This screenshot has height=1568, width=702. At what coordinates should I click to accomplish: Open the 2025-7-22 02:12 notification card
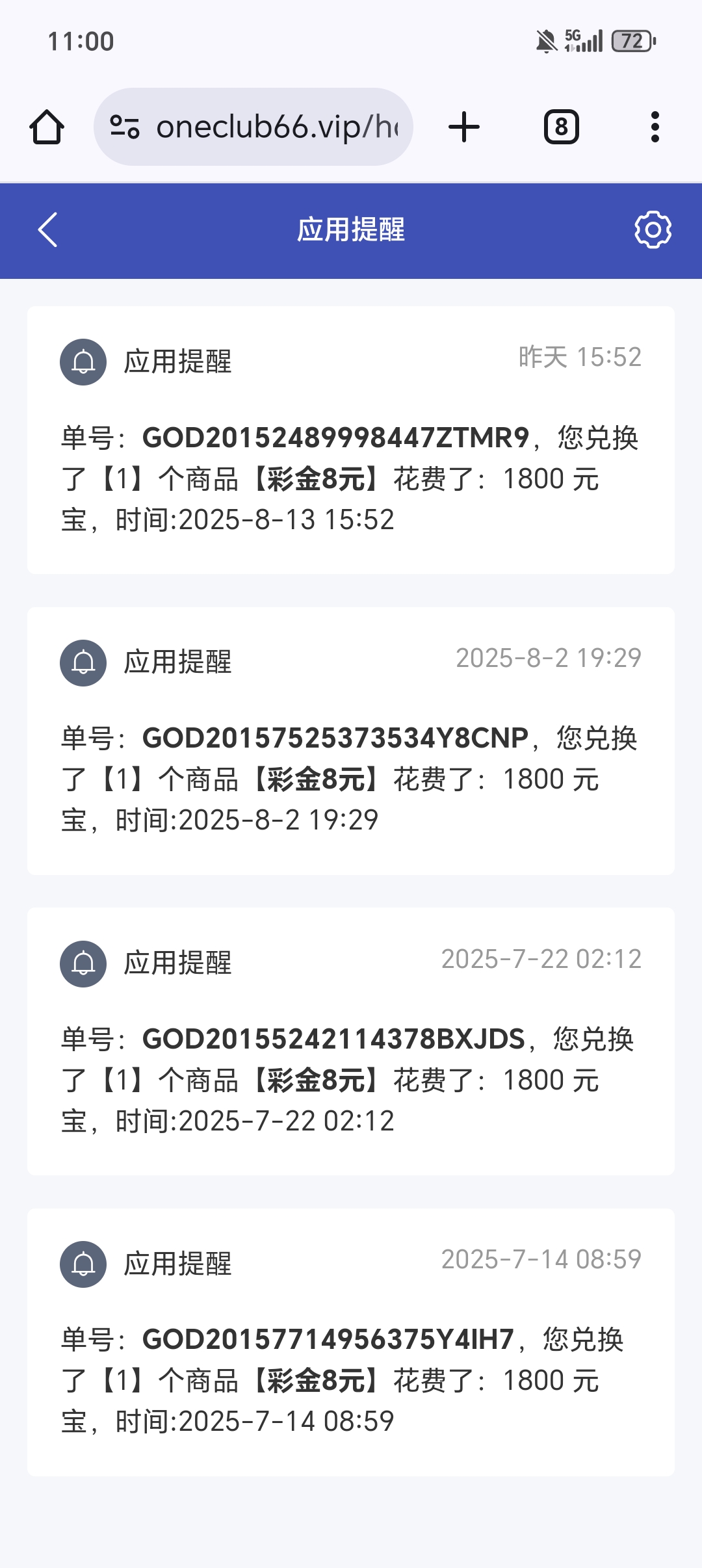(350, 1040)
